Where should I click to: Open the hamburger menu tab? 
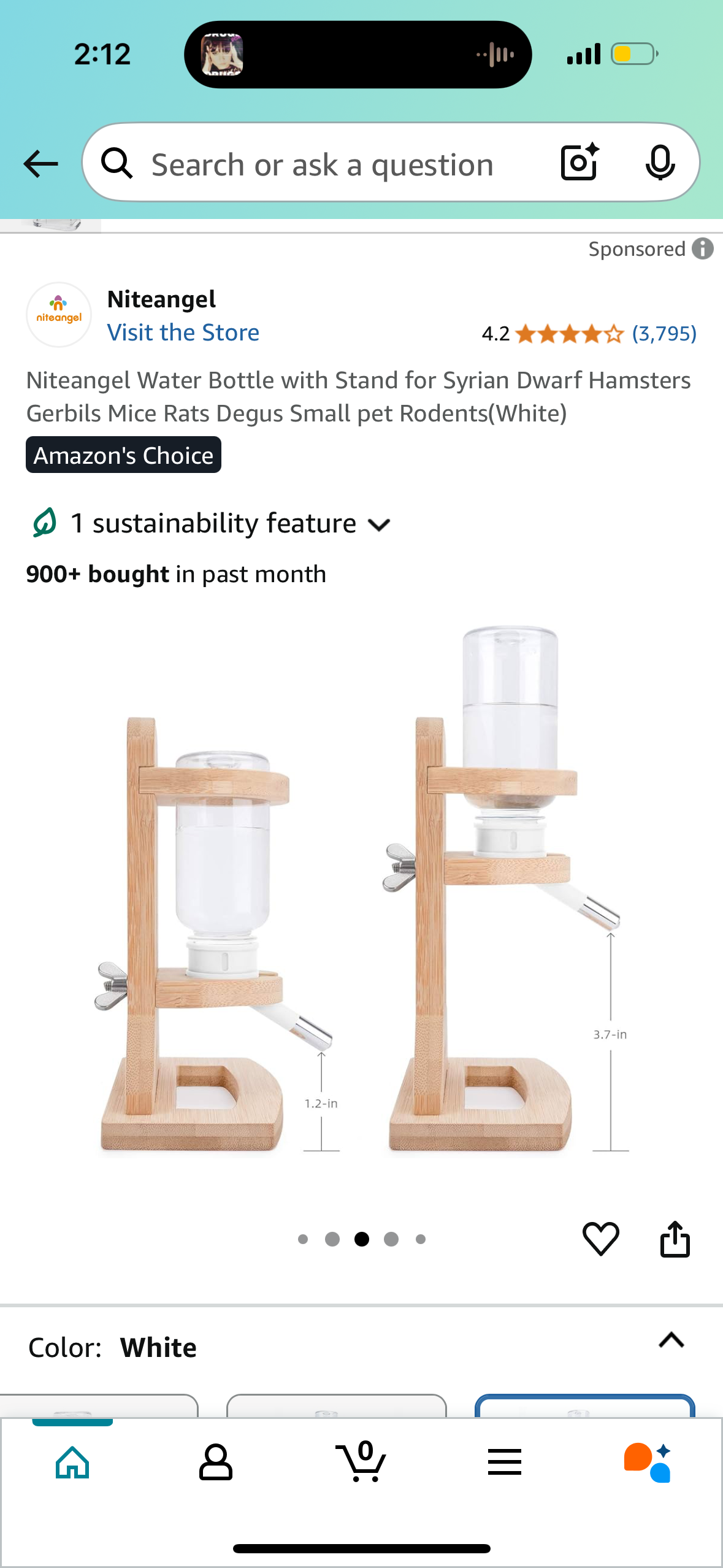click(505, 1462)
